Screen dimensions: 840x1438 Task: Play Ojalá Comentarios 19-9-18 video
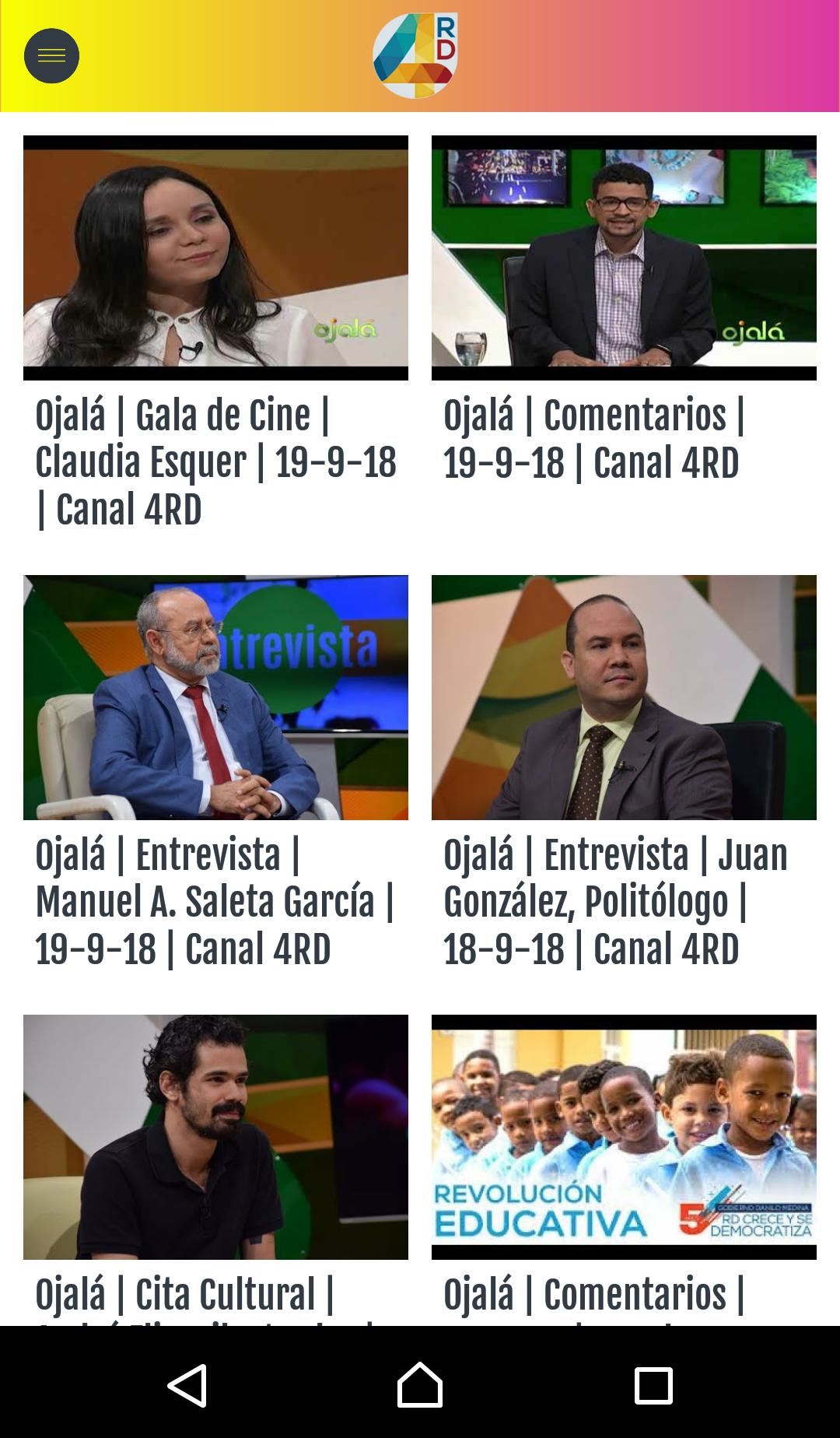624,258
